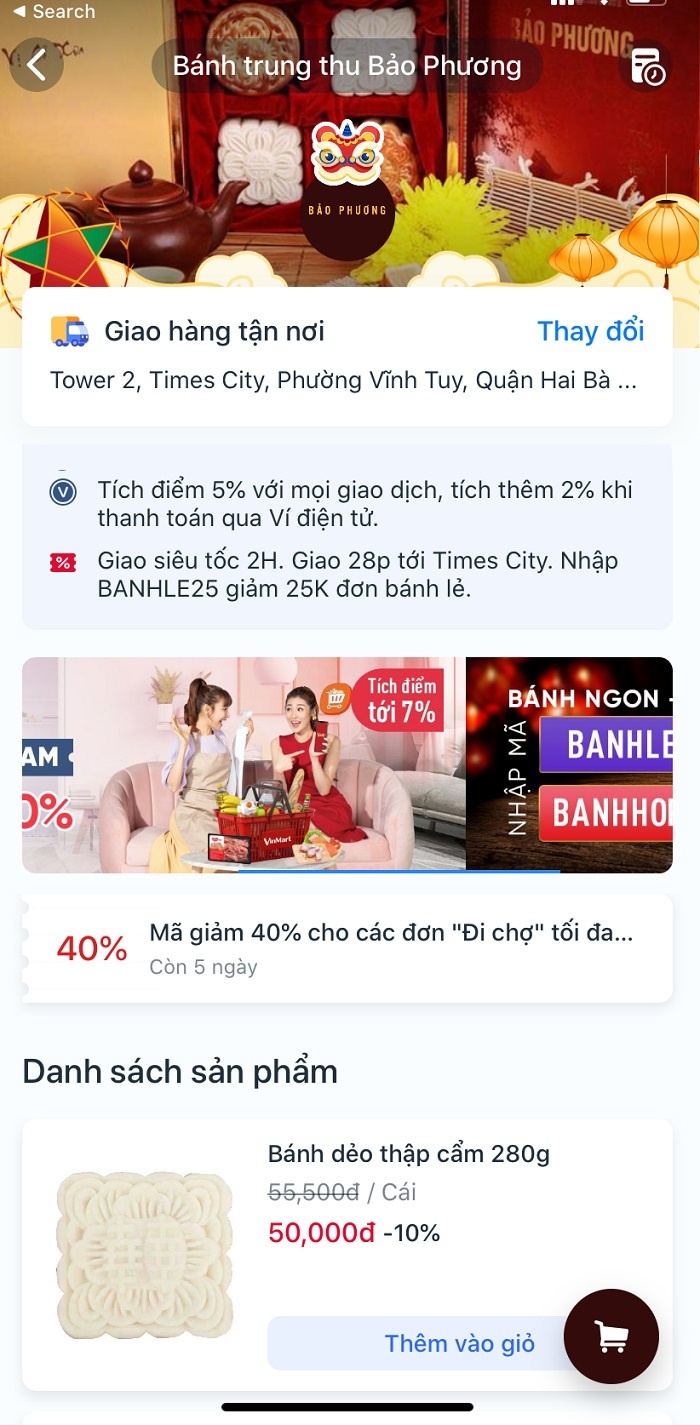Open the BÁNH NGON promo code banner
700x1425 pixels.
(570, 764)
